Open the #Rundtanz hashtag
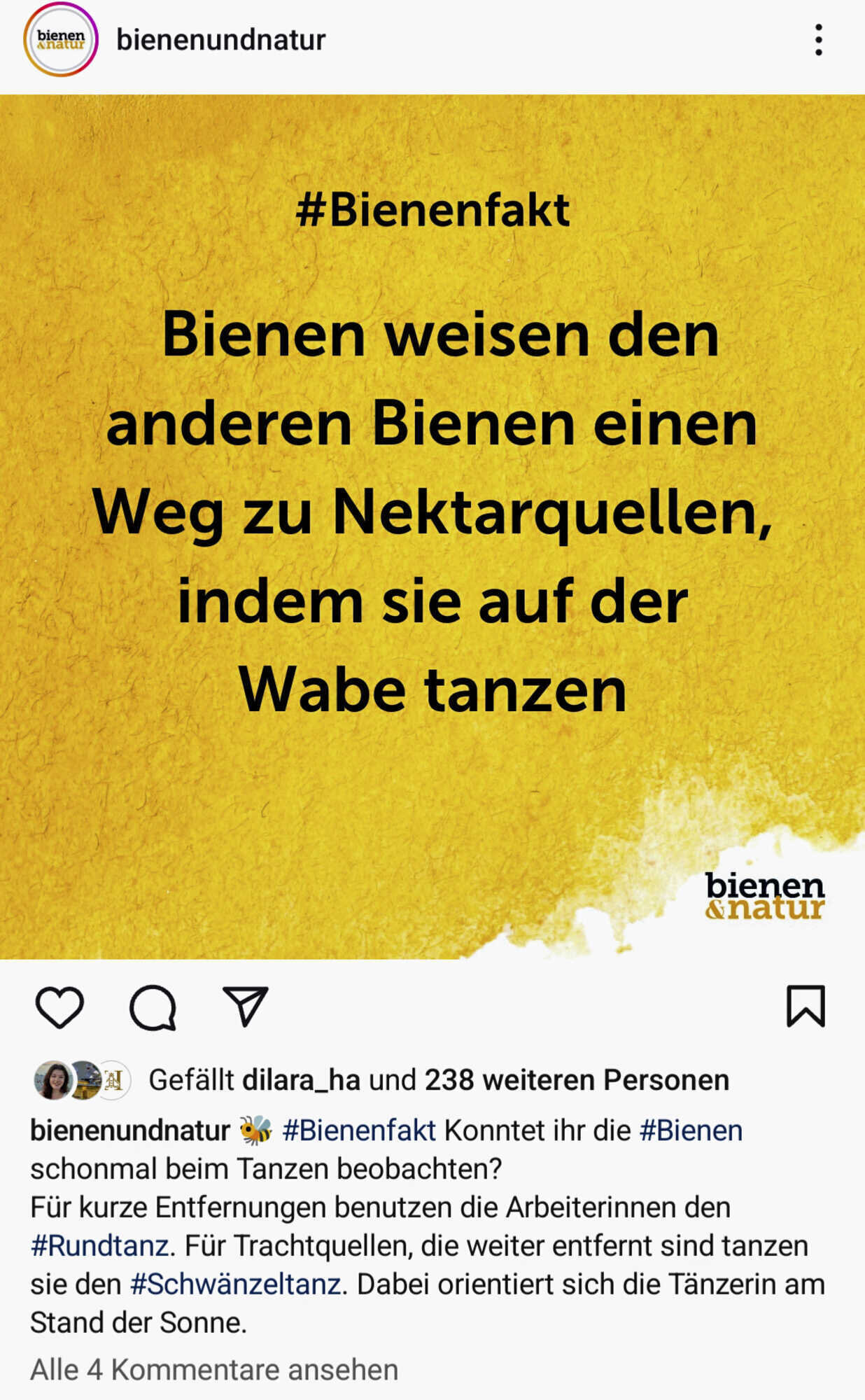 pyautogui.click(x=99, y=1246)
